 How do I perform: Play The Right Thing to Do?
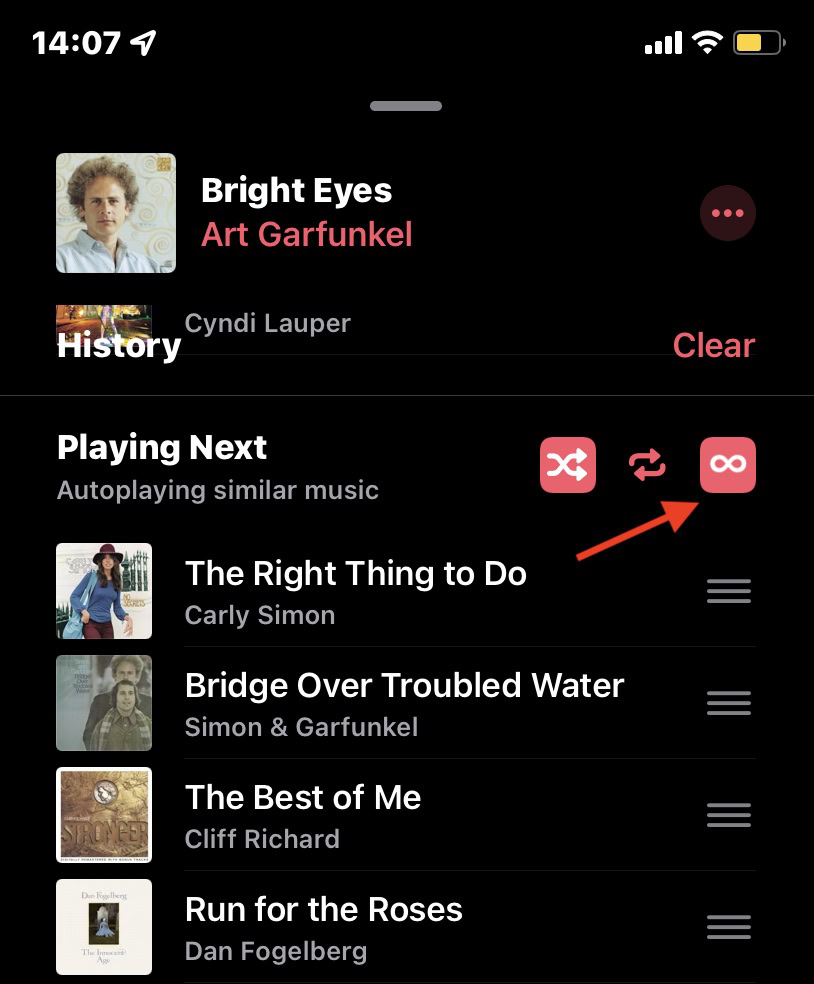click(x=355, y=591)
